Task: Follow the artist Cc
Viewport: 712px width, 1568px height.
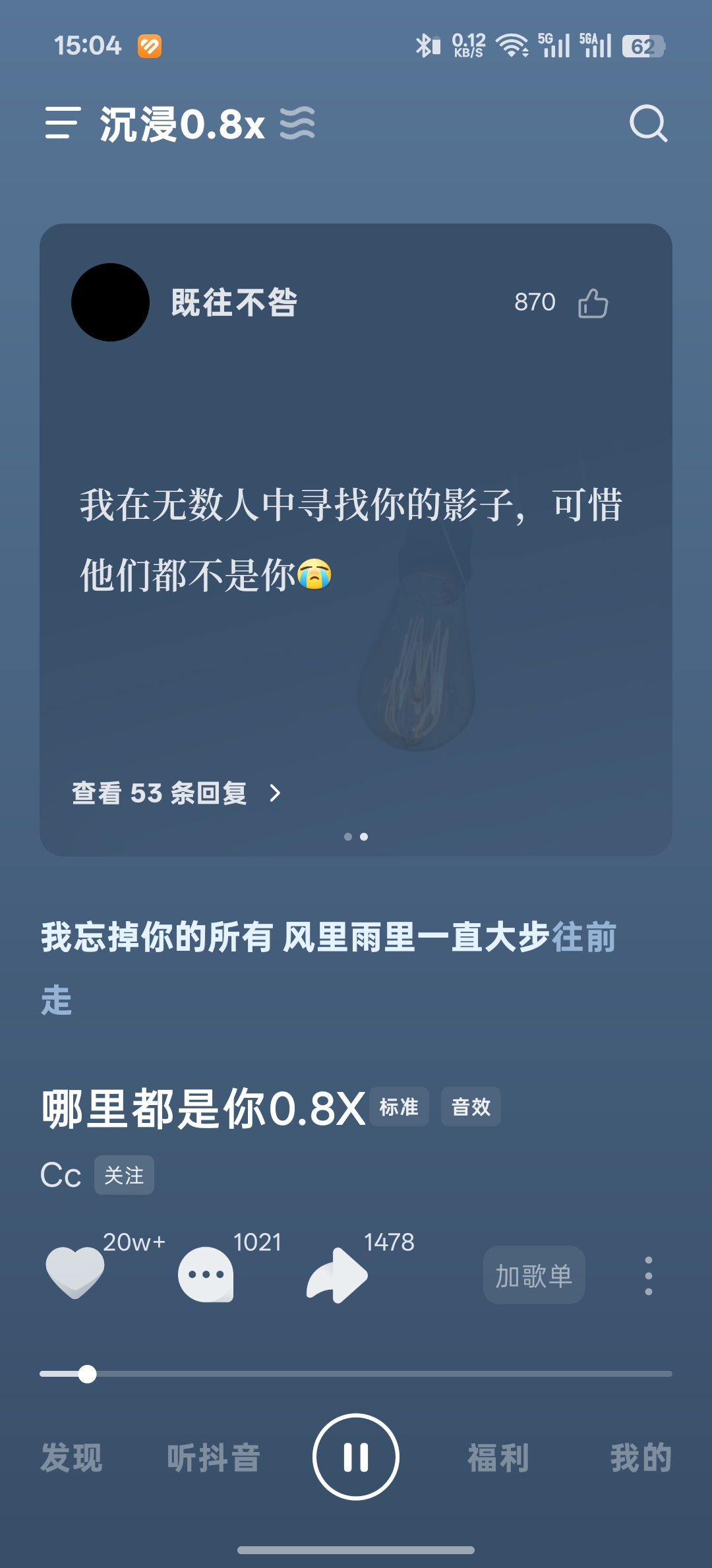Action: 124,1175
